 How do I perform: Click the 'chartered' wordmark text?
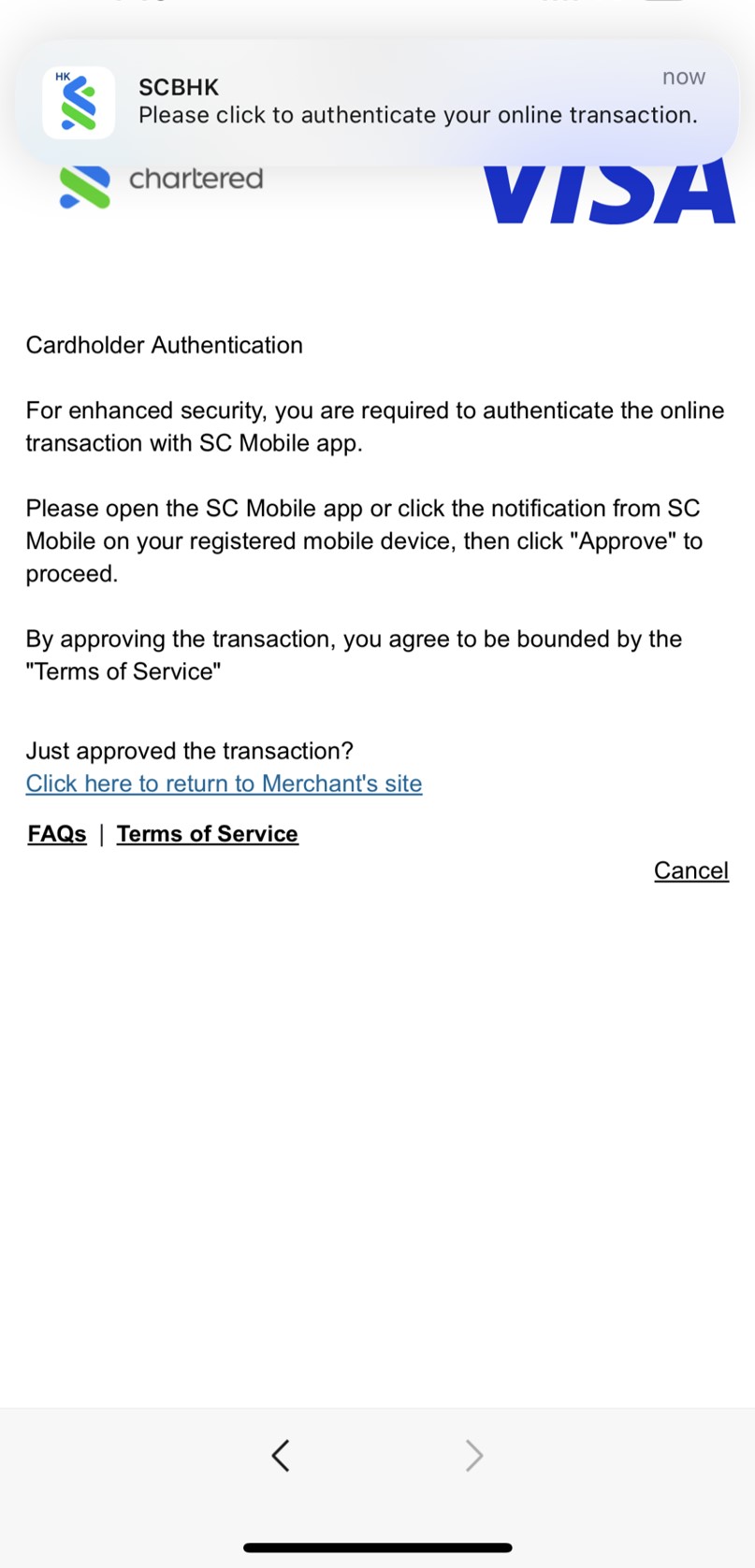pos(195,179)
